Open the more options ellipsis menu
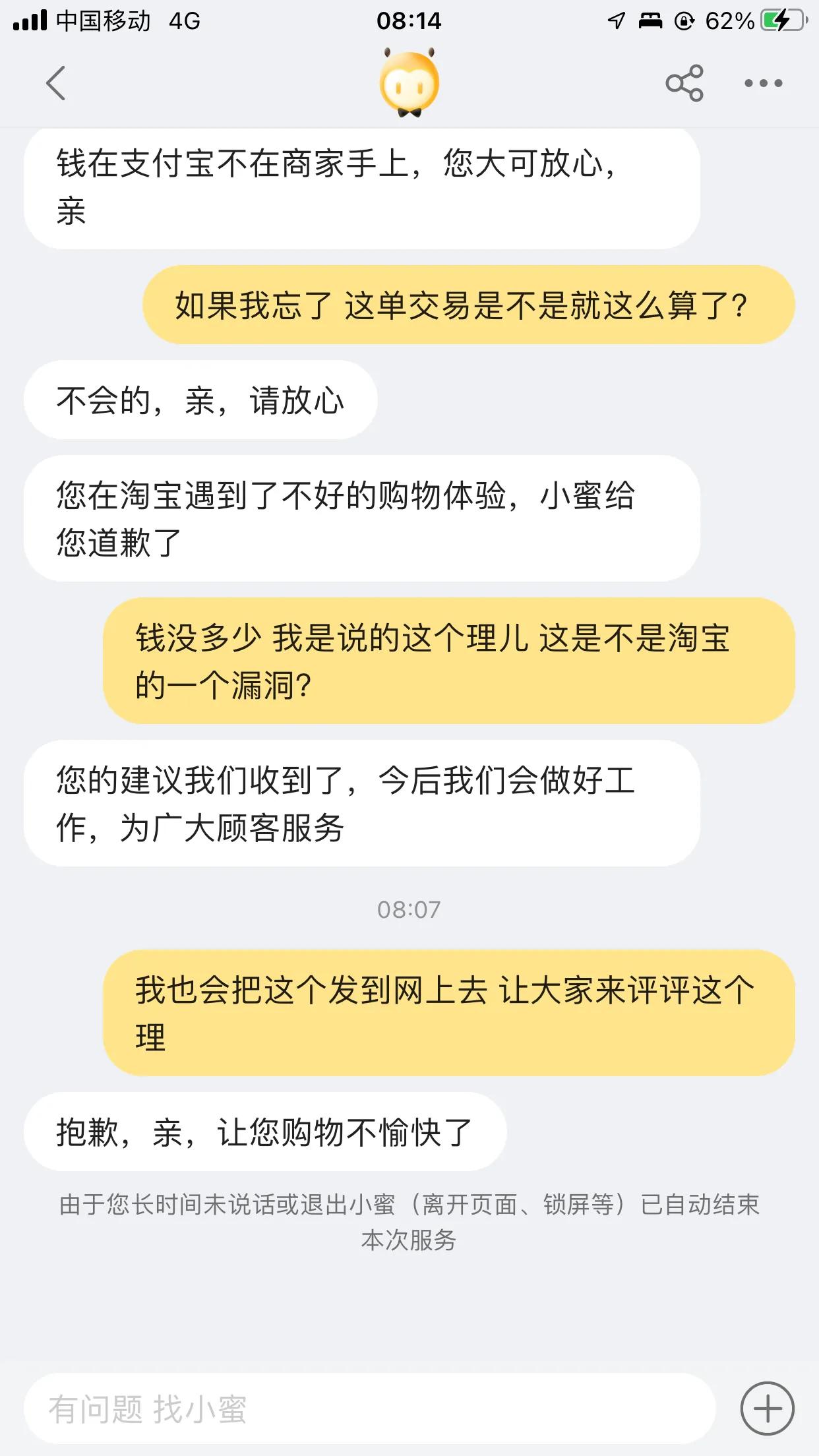 762,82
